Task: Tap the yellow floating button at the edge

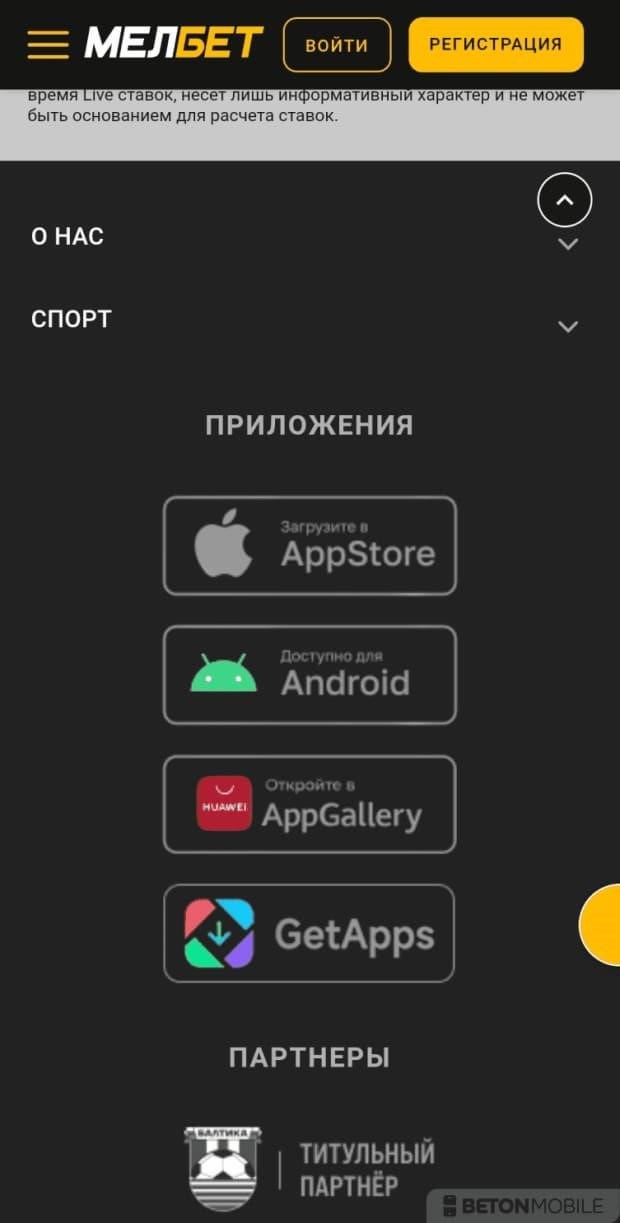Action: 600,925
